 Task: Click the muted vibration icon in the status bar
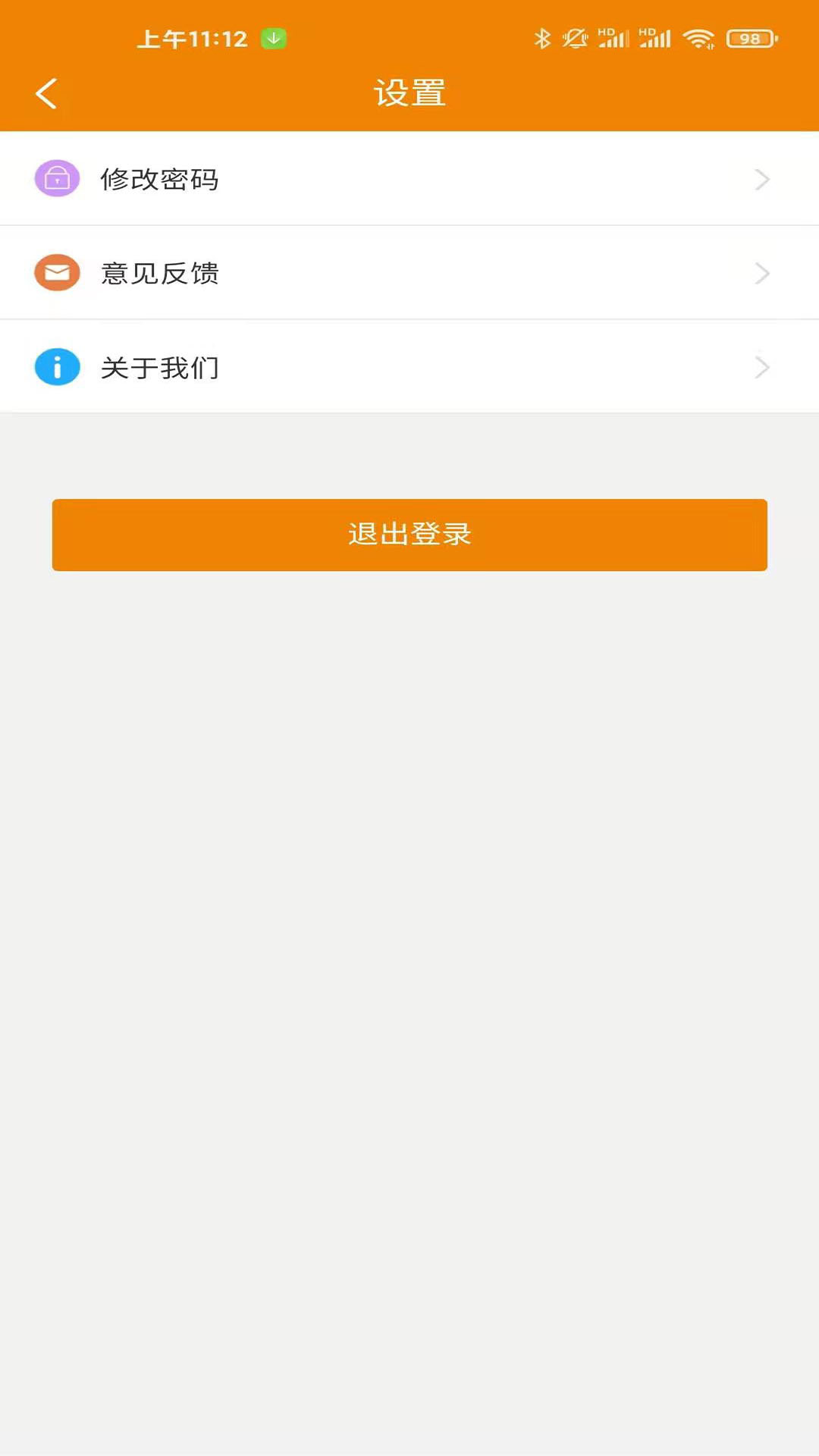[576, 38]
